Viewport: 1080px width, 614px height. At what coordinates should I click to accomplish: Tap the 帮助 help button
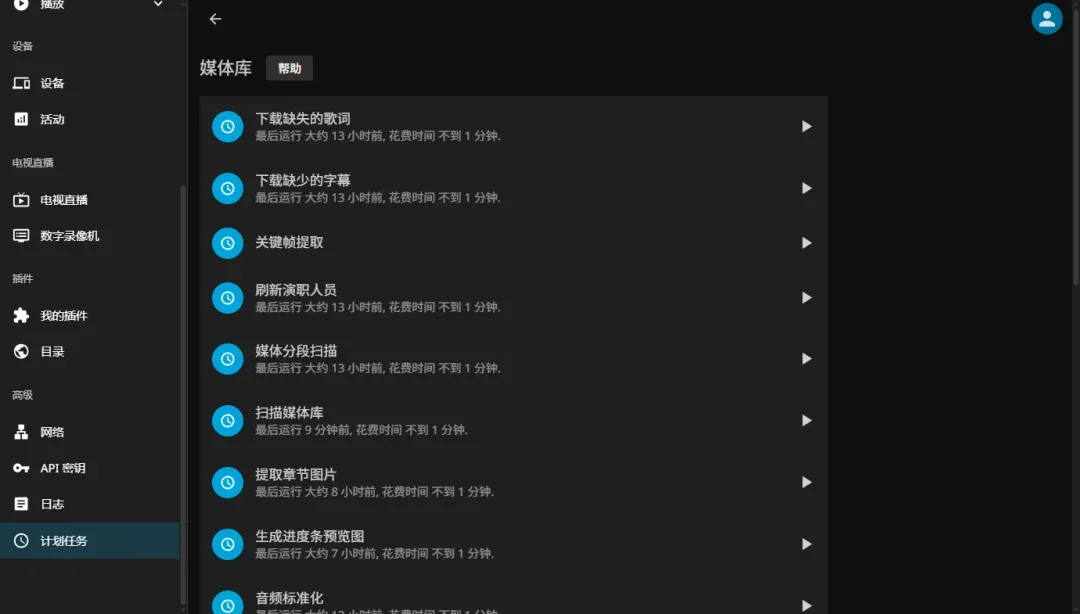289,68
